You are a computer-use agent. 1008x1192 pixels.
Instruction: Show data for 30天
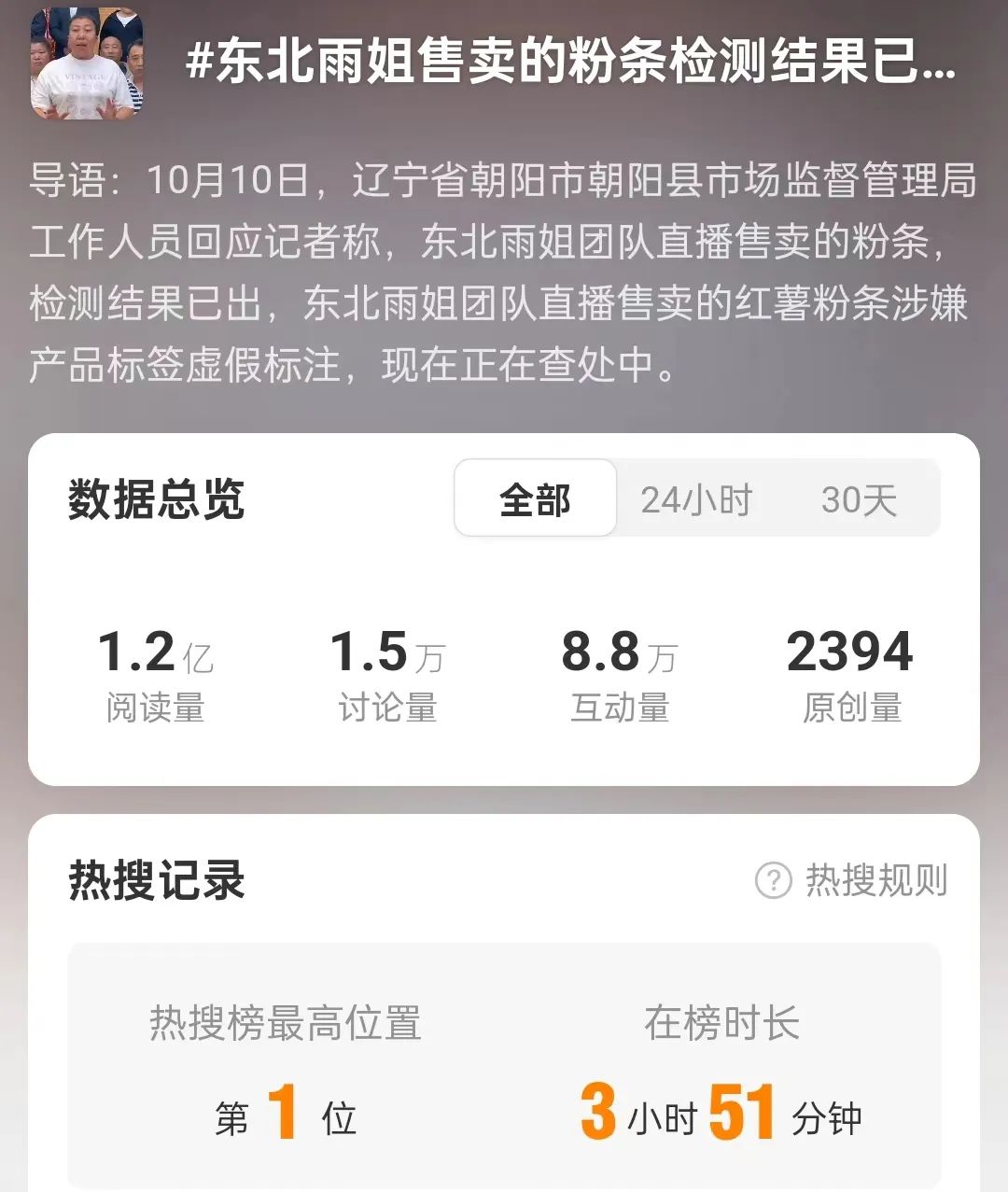click(x=859, y=499)
